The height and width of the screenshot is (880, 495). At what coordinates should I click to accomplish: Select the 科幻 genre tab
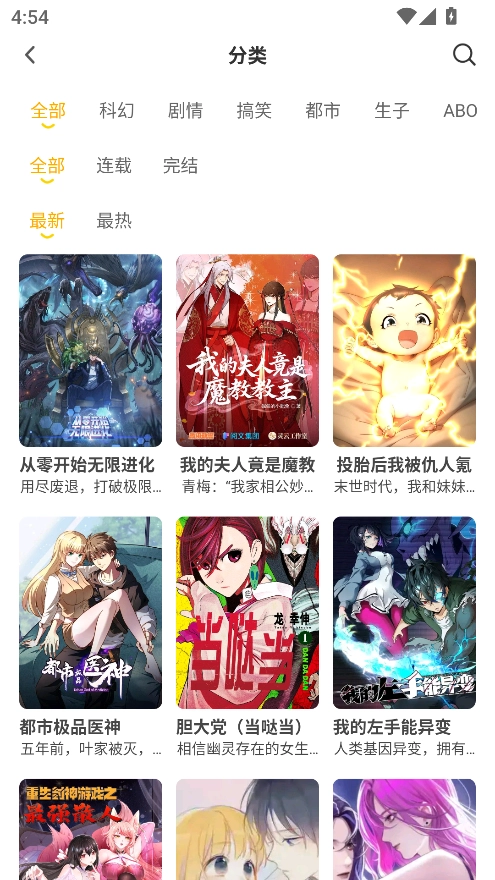[117, 111]
